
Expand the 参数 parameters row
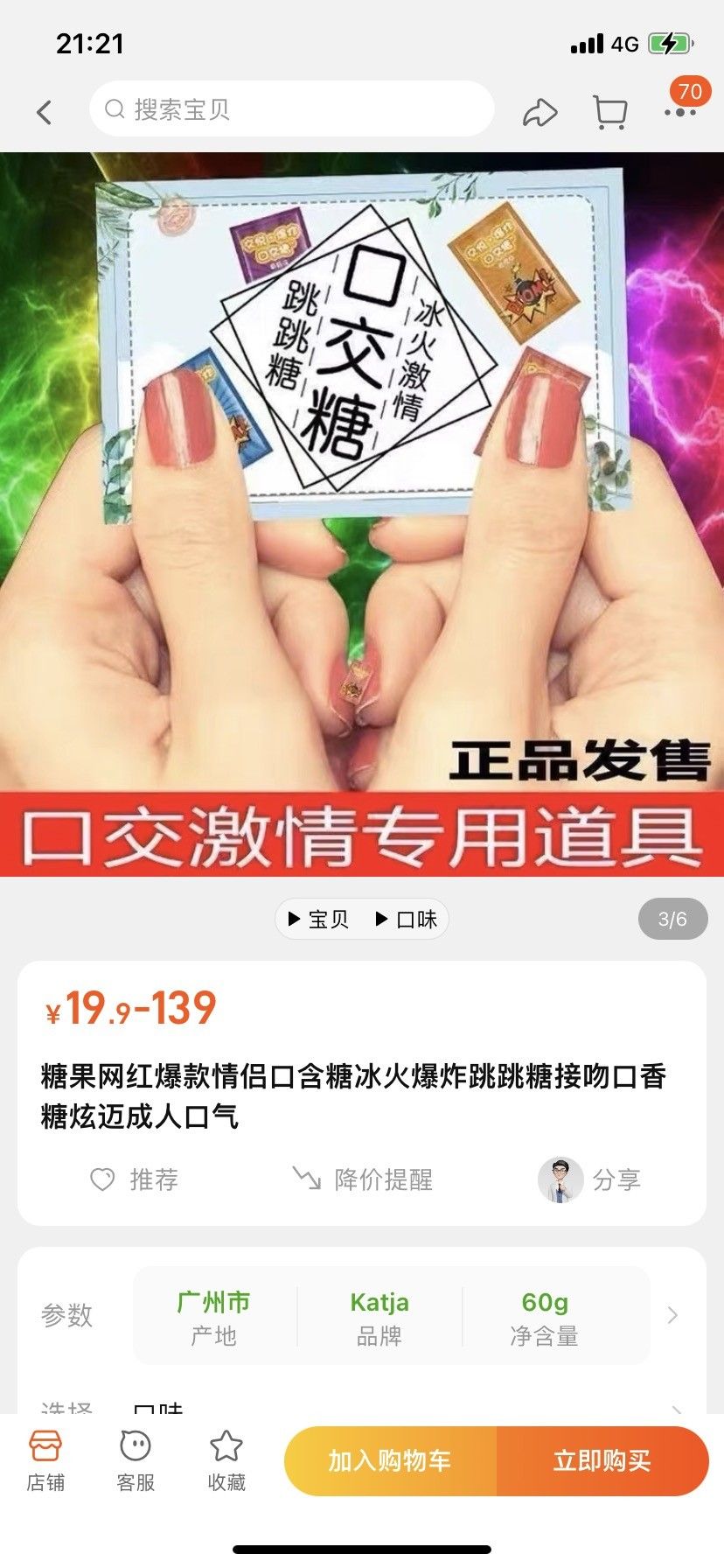click(x=362, y=1315)
